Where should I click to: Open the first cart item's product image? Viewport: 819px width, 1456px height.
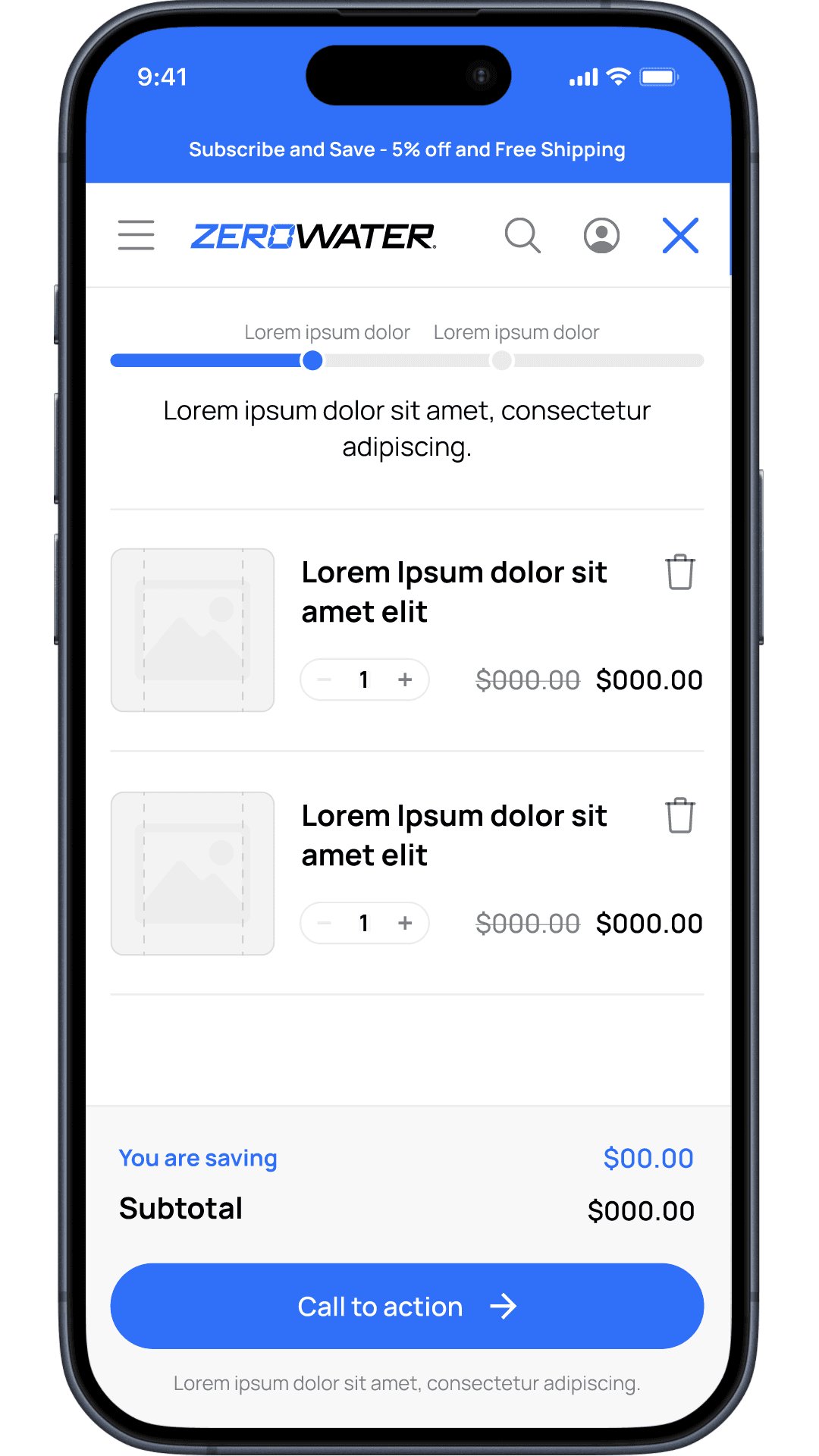click(193, 630)
